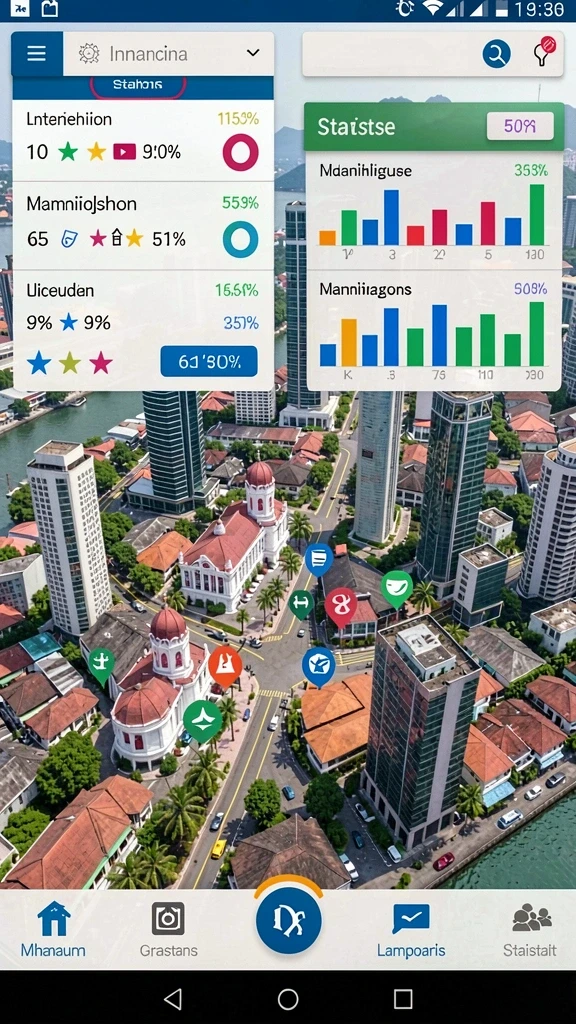Tap the 50% button in Staistse header

[520, 127]
